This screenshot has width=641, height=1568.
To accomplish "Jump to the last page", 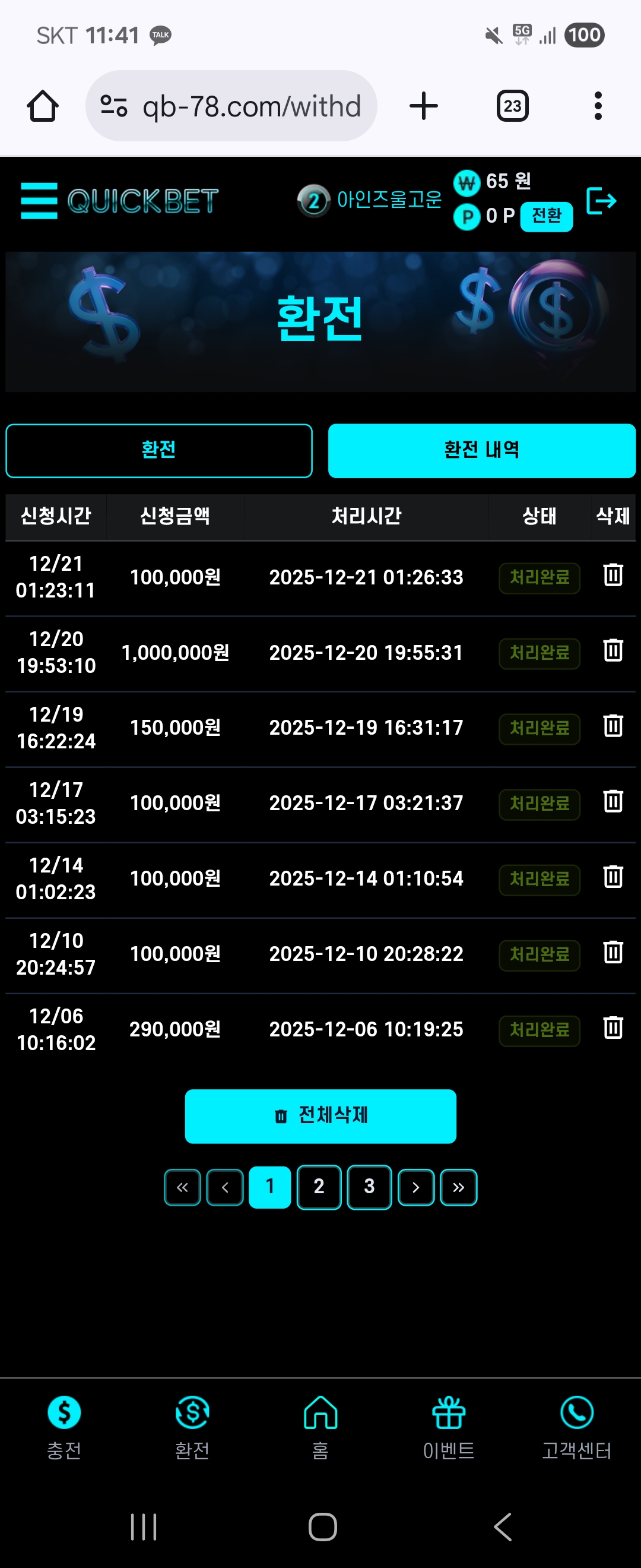I will [x=459, y=1187].
